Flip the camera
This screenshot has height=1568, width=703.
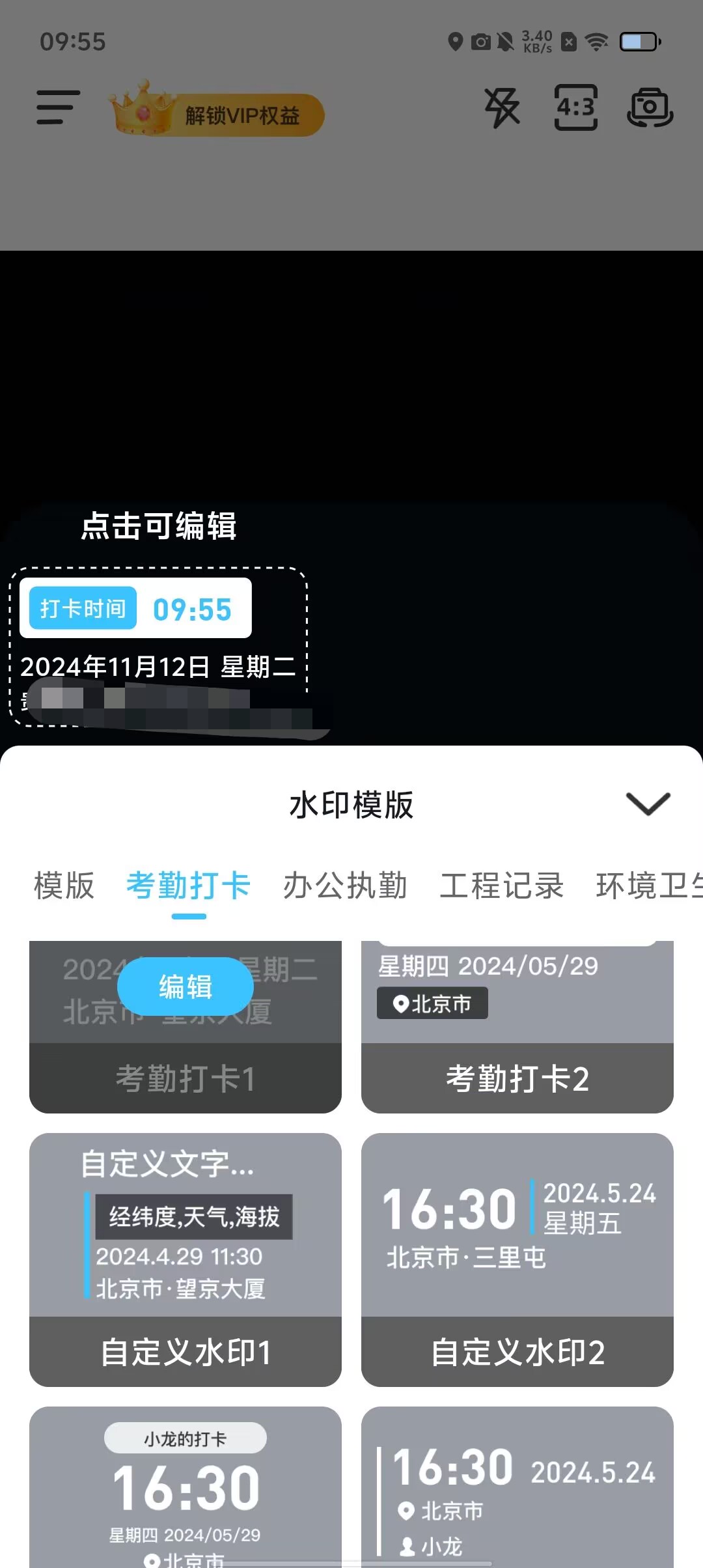650,107
